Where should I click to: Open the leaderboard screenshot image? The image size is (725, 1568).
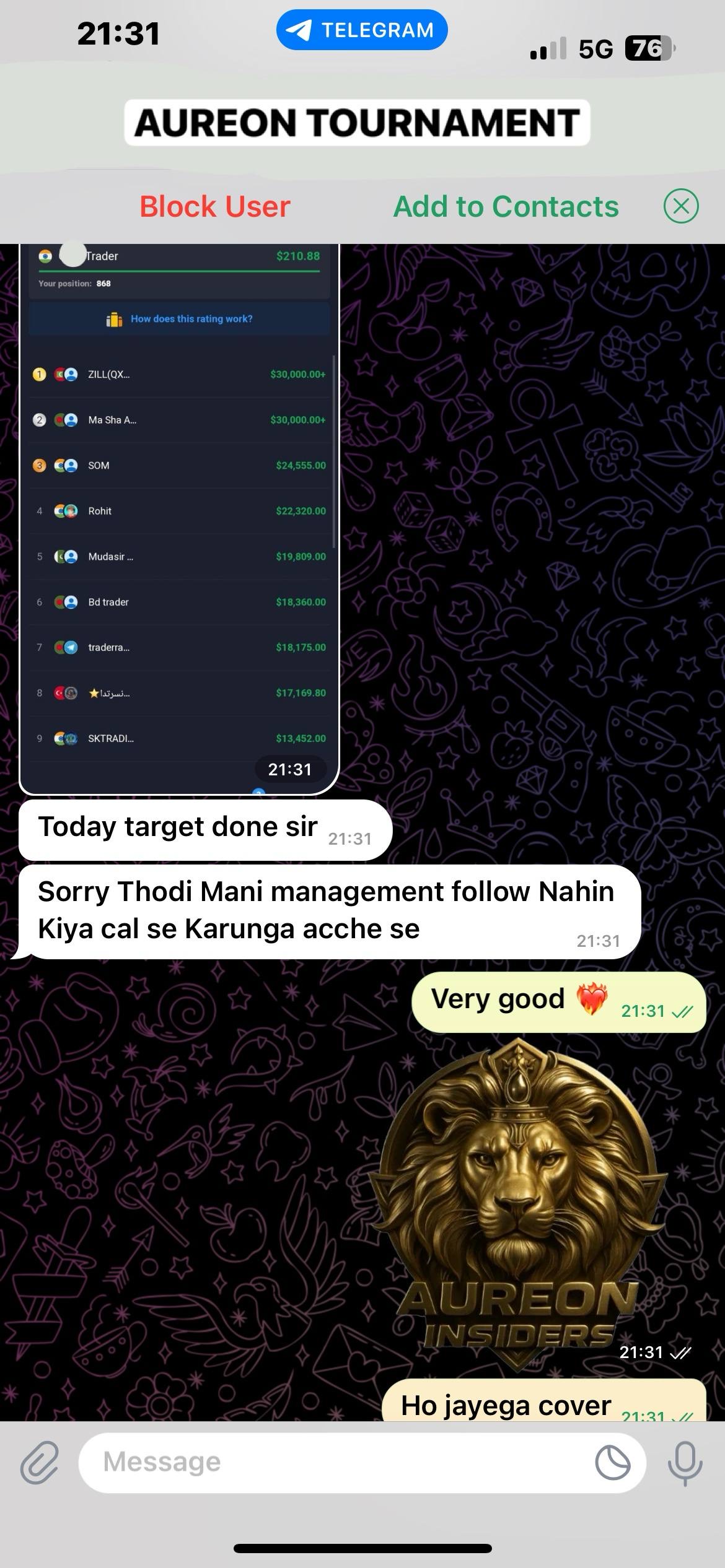coord(180,520)
